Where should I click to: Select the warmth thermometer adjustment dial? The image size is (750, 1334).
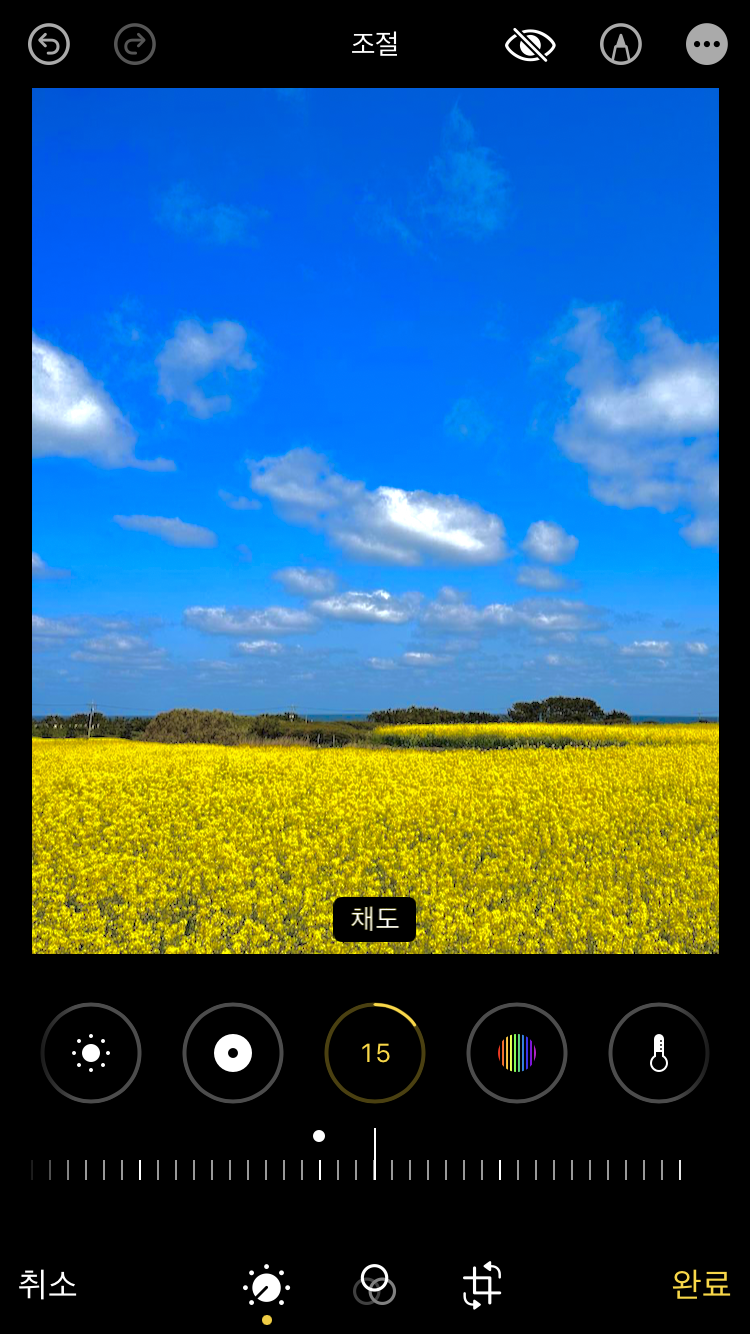[659, 1053]
